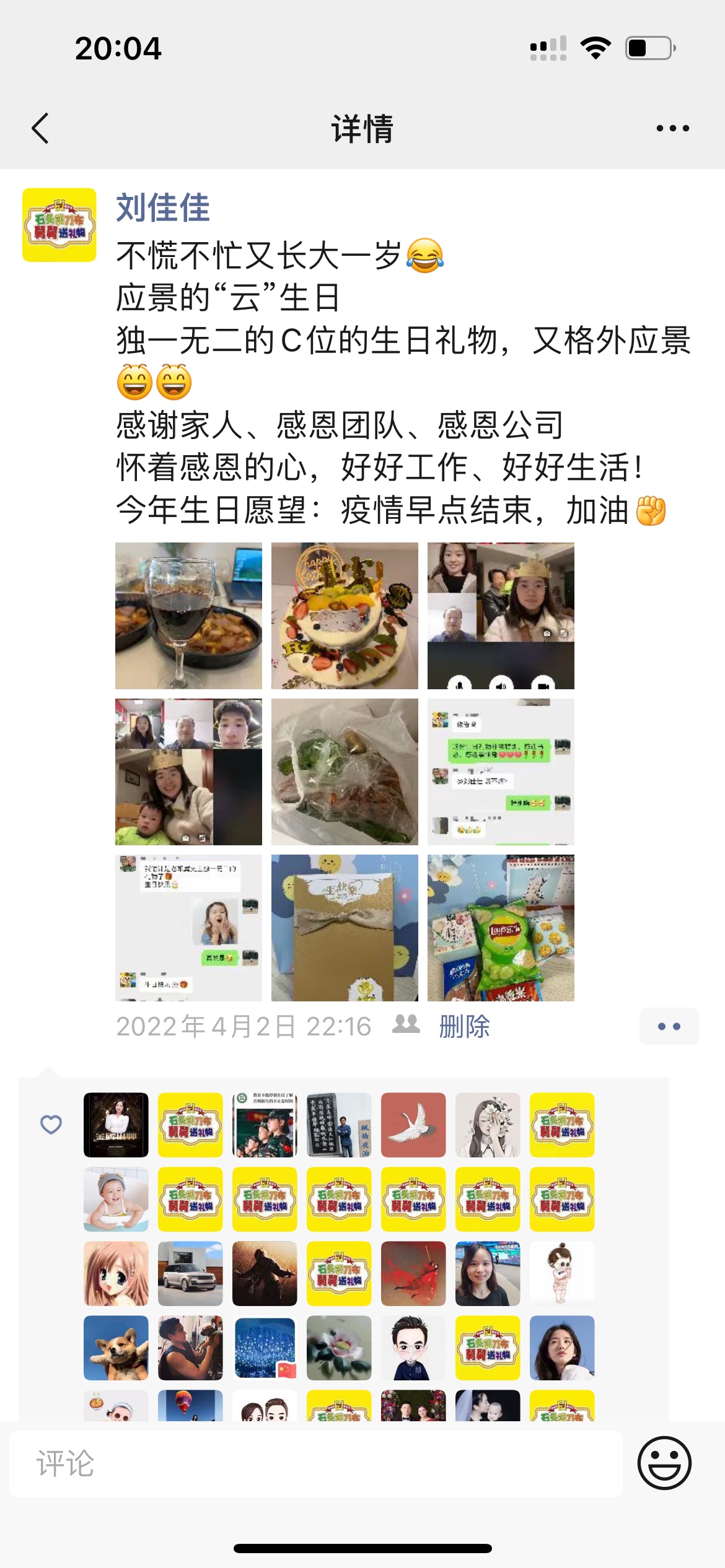Tap 刘佳佳's yellow avatar picture

pos(59,225)
